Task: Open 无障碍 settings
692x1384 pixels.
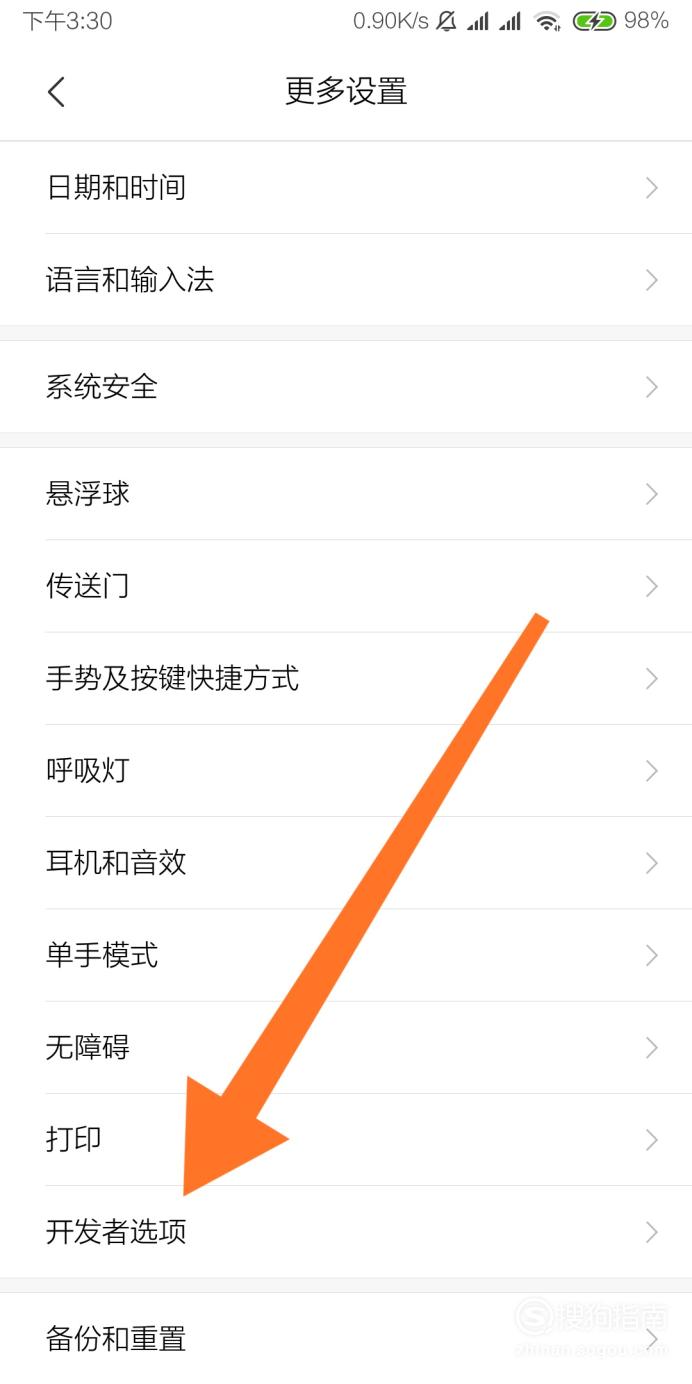Action: click(x=346, y=1048)
